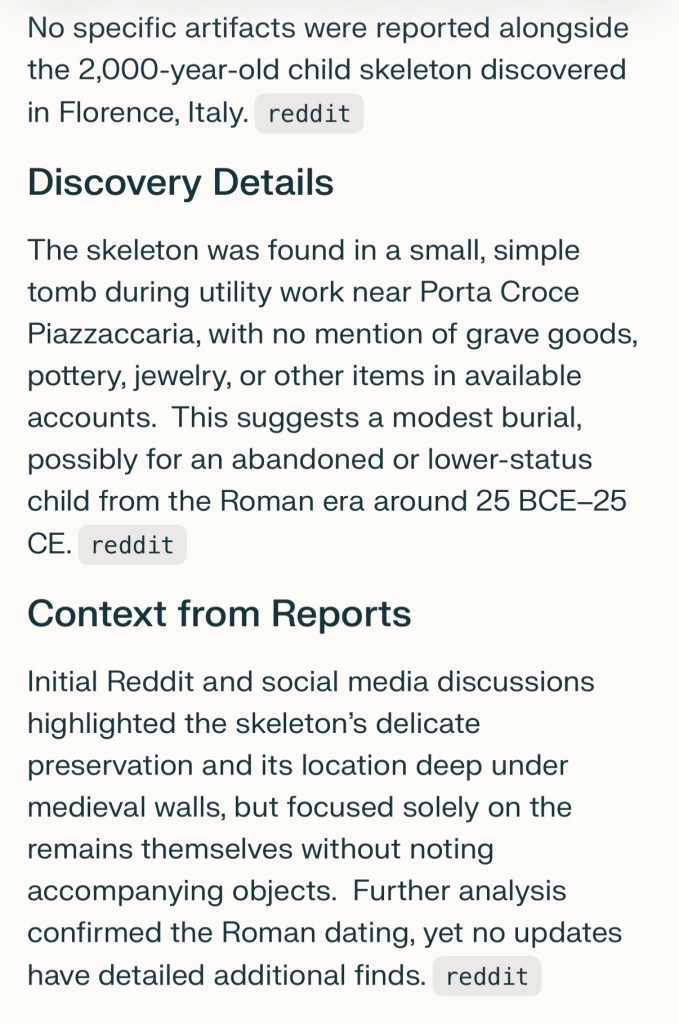Viewport: 679px width, 1024px height.
Task: Tap the reddit source chip under Discovery Details
Action: [132, 545]
